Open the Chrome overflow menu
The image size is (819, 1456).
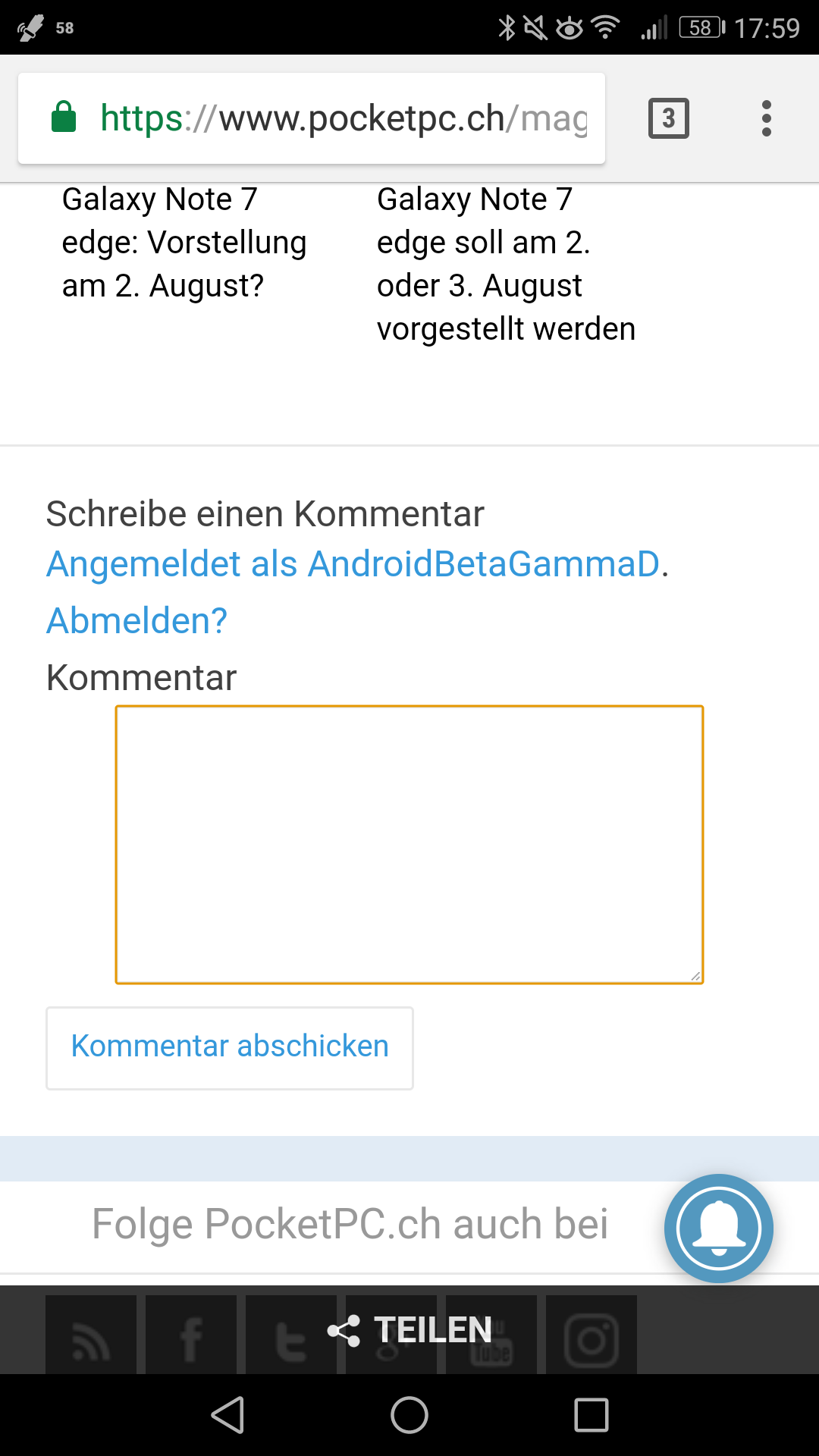click(766, 118)
